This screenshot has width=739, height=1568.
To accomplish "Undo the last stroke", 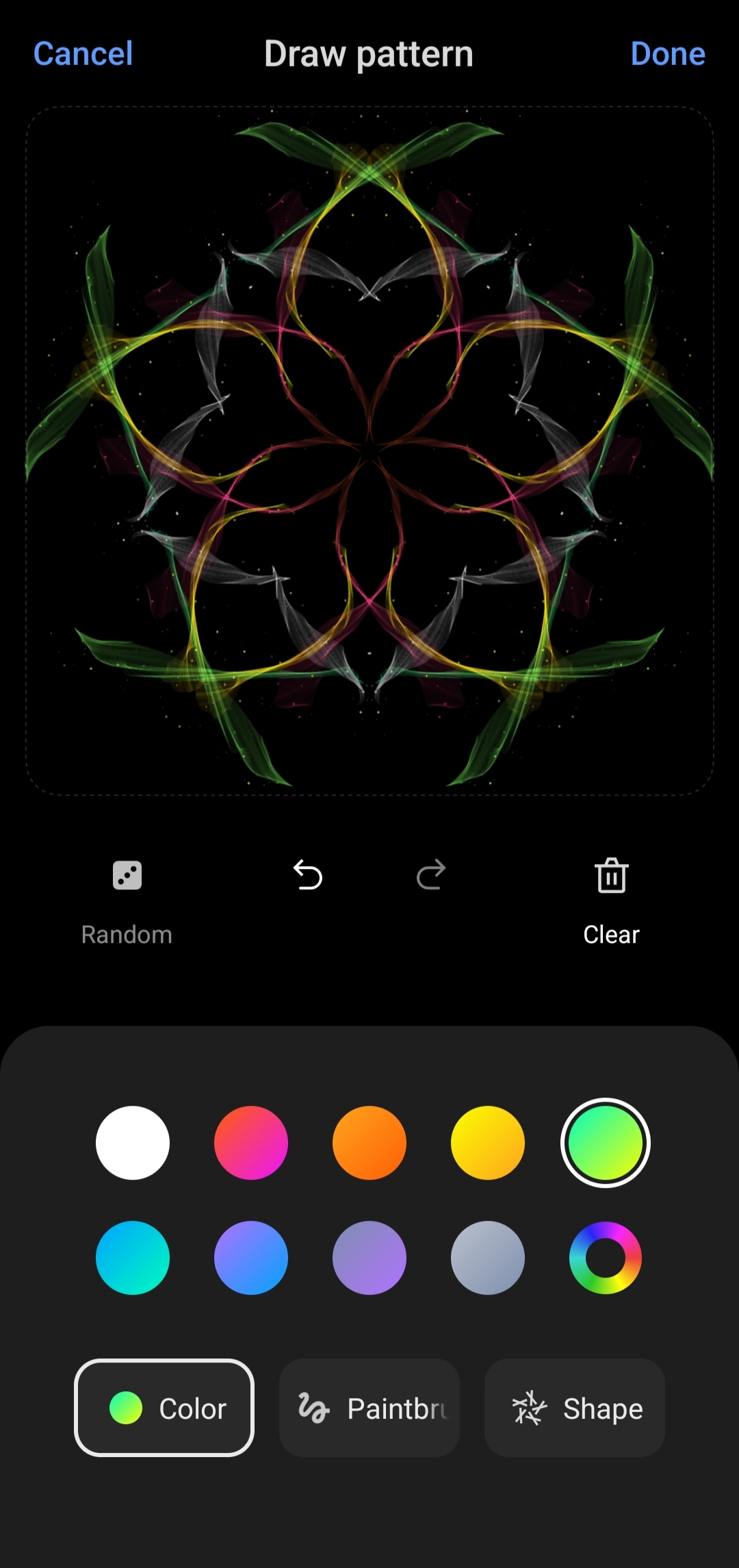I will pyautogui.click(x=308, y=875).
